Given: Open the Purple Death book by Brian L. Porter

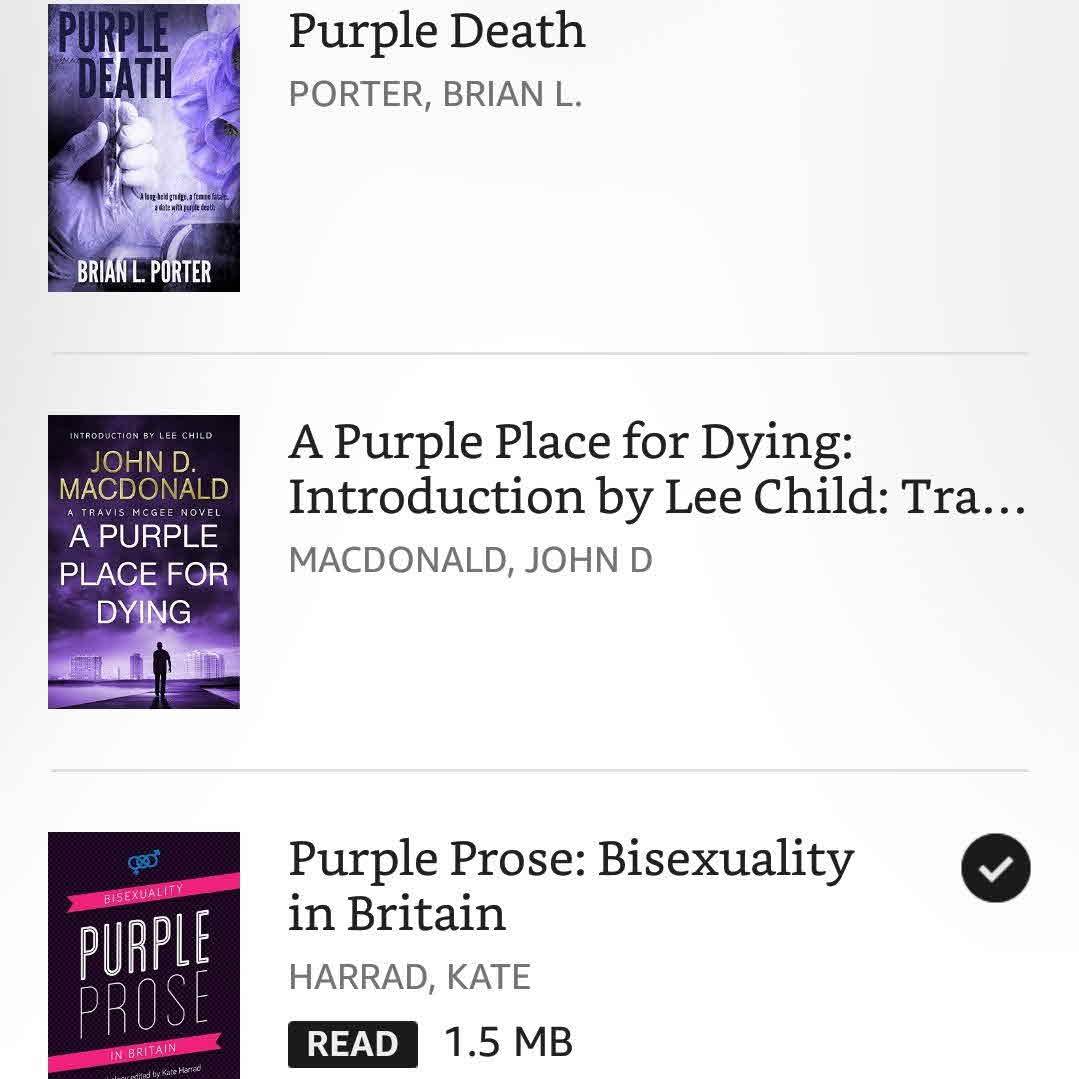Looking at the screenshot, I should (437, 31).
